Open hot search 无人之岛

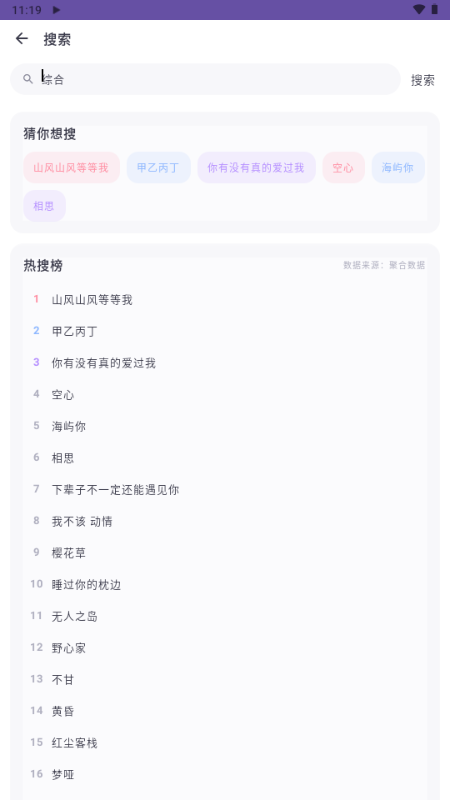(225, 616)
